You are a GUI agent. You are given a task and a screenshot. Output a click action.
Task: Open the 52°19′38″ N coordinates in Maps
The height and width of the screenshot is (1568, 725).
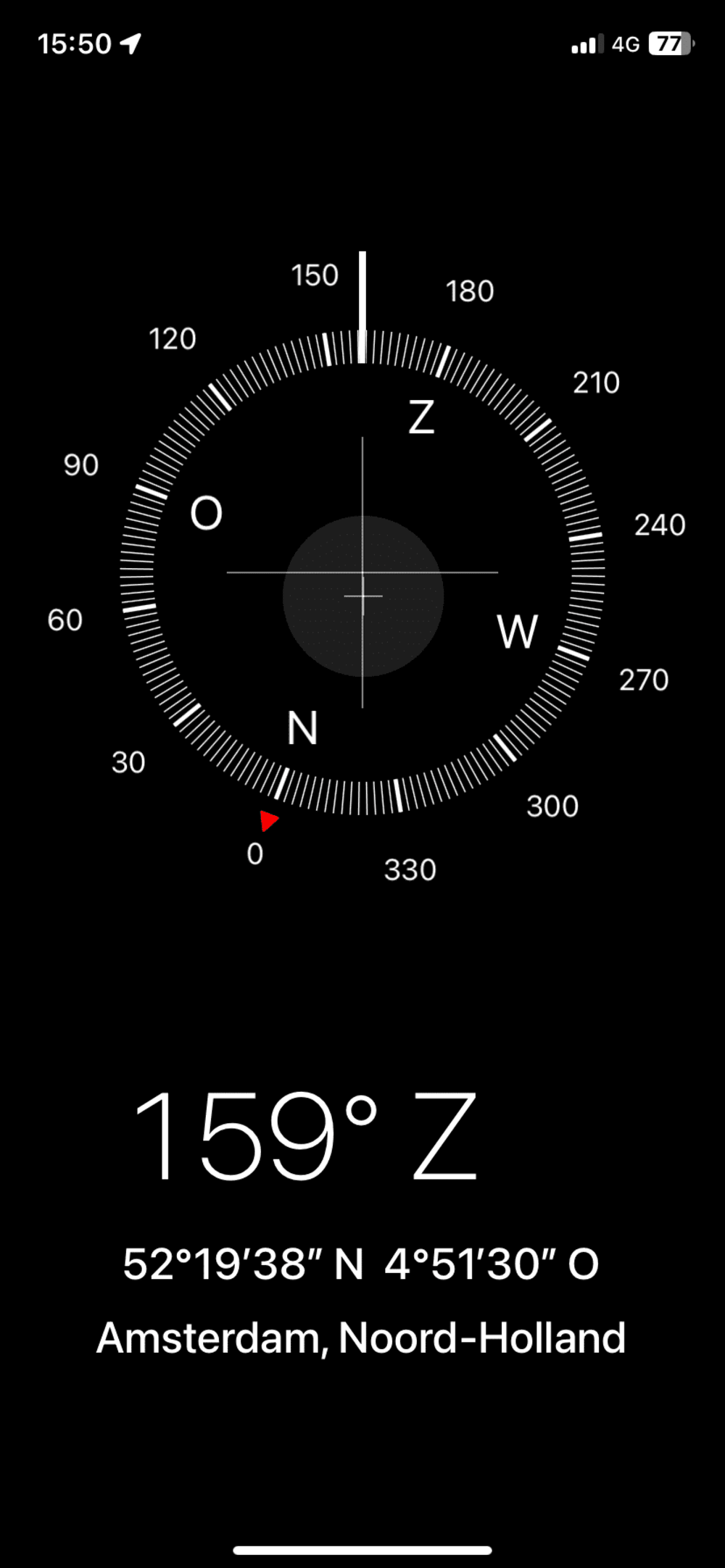pos(361,1264)
